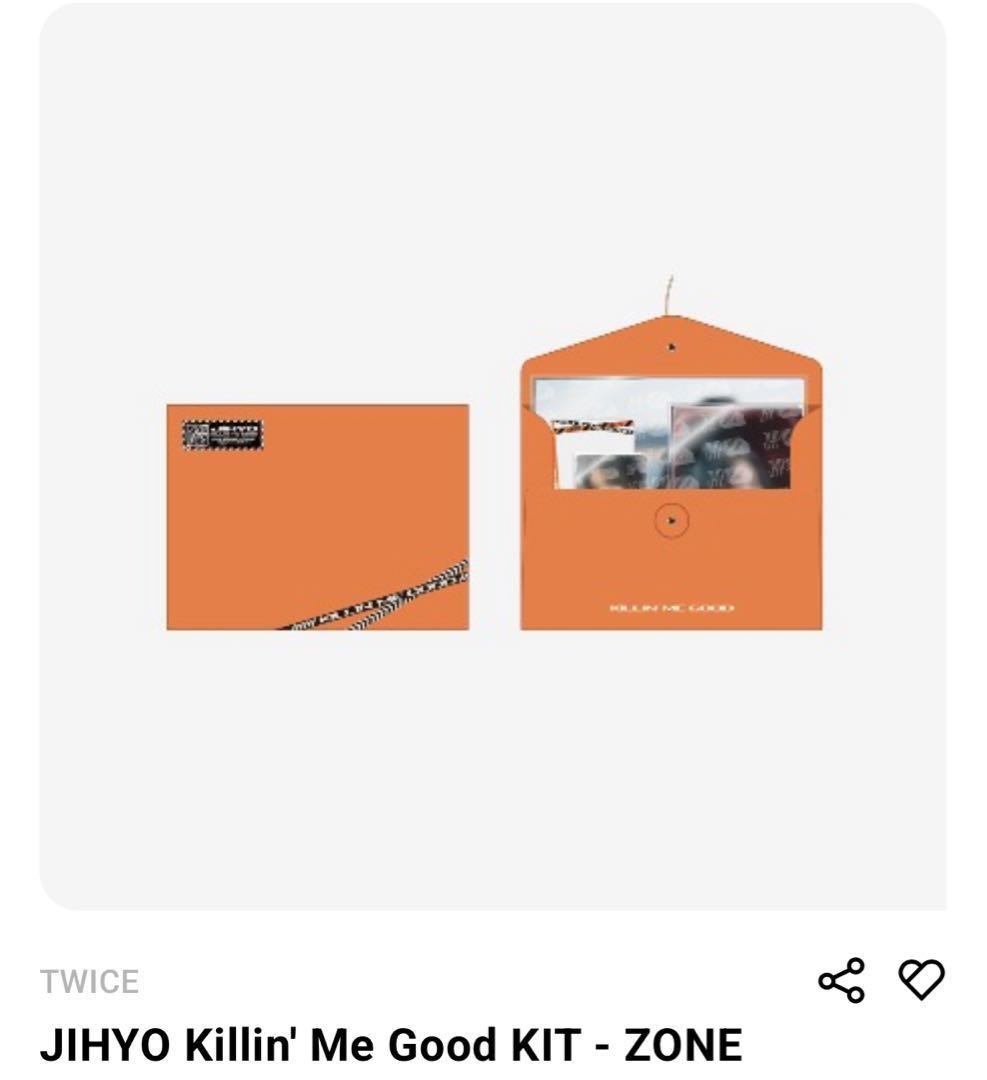The width and height of the screenshot is (987, 1080).
Task: Share the JIHYO Killin' Me Good KIT
Action: pyautogui.click(x=841, y=979)
